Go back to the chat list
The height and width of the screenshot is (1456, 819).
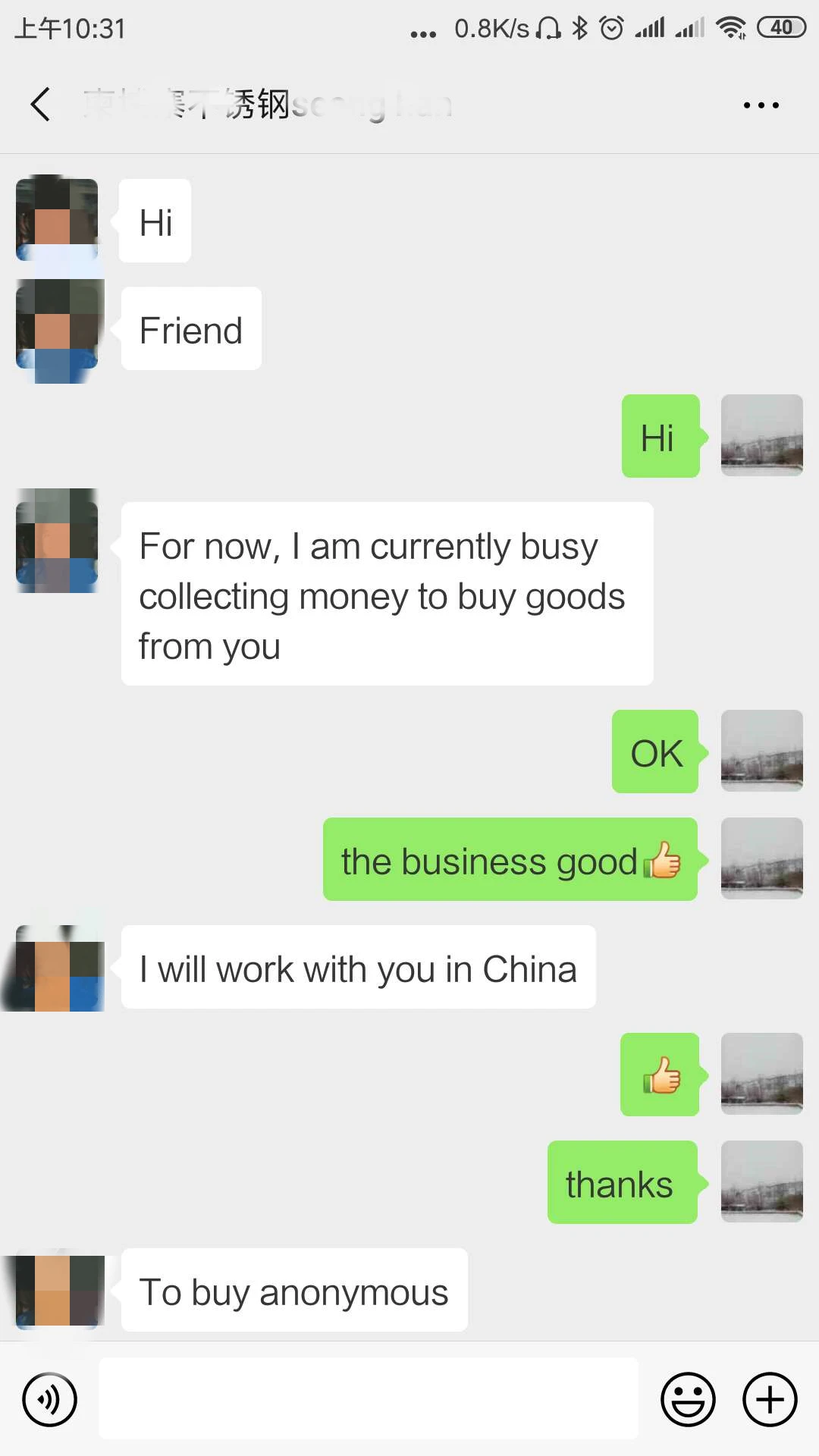41,105
